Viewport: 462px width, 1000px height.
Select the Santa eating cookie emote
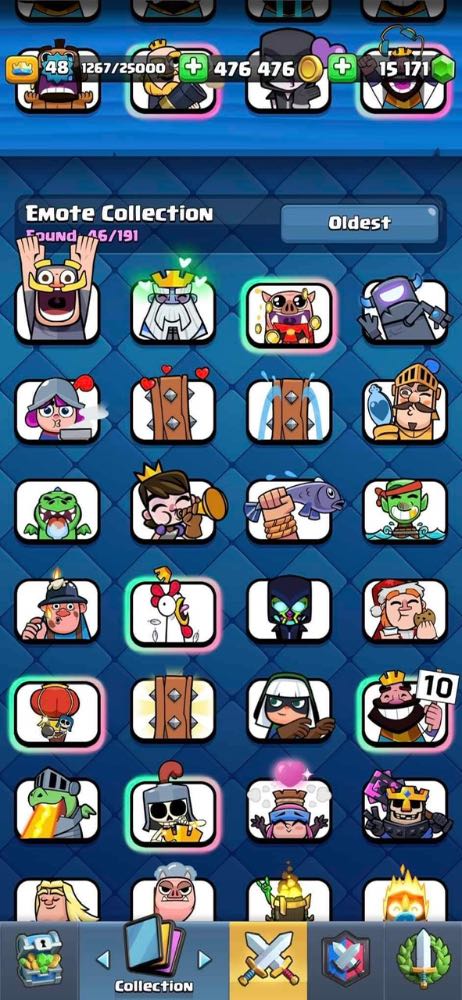[405, 611]
